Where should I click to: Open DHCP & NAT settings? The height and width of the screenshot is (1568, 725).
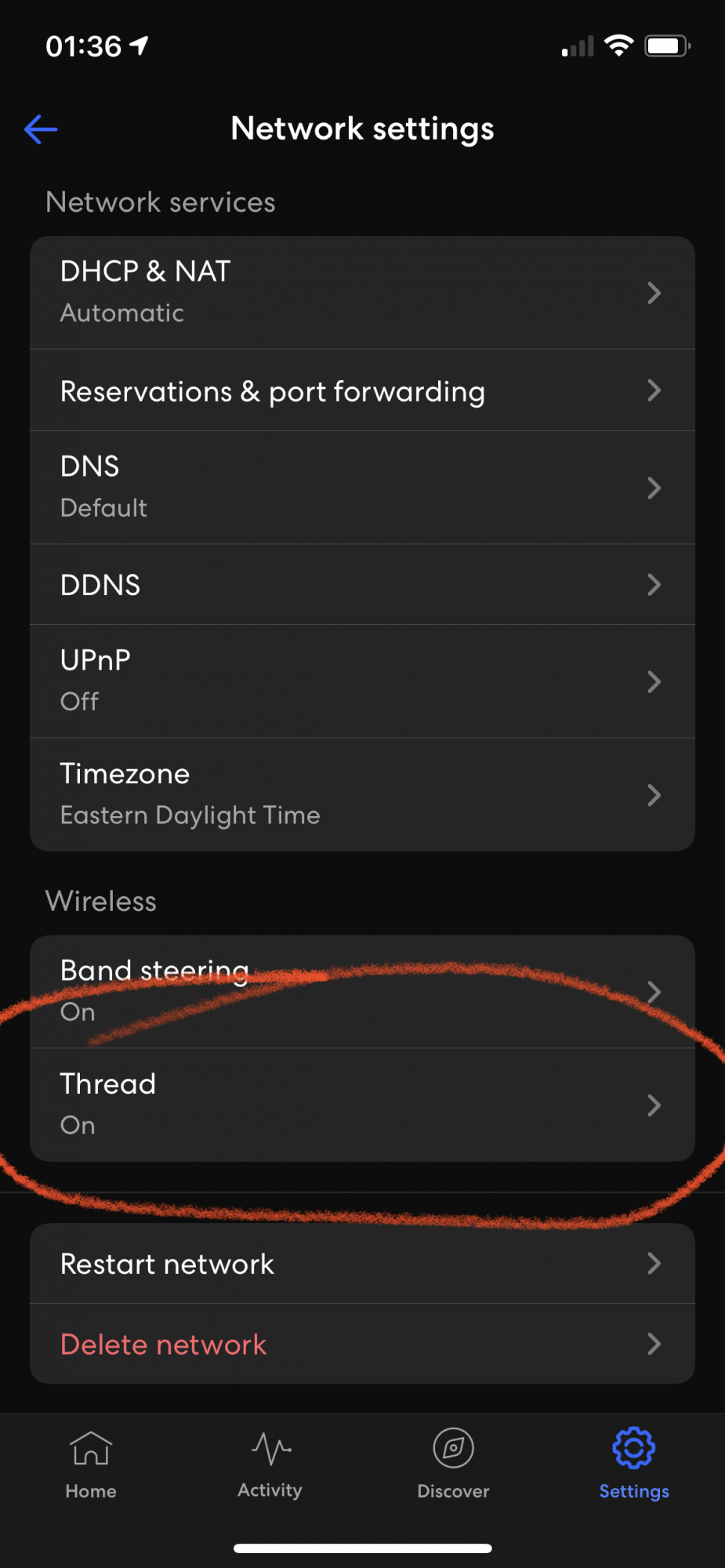(362, 292)
